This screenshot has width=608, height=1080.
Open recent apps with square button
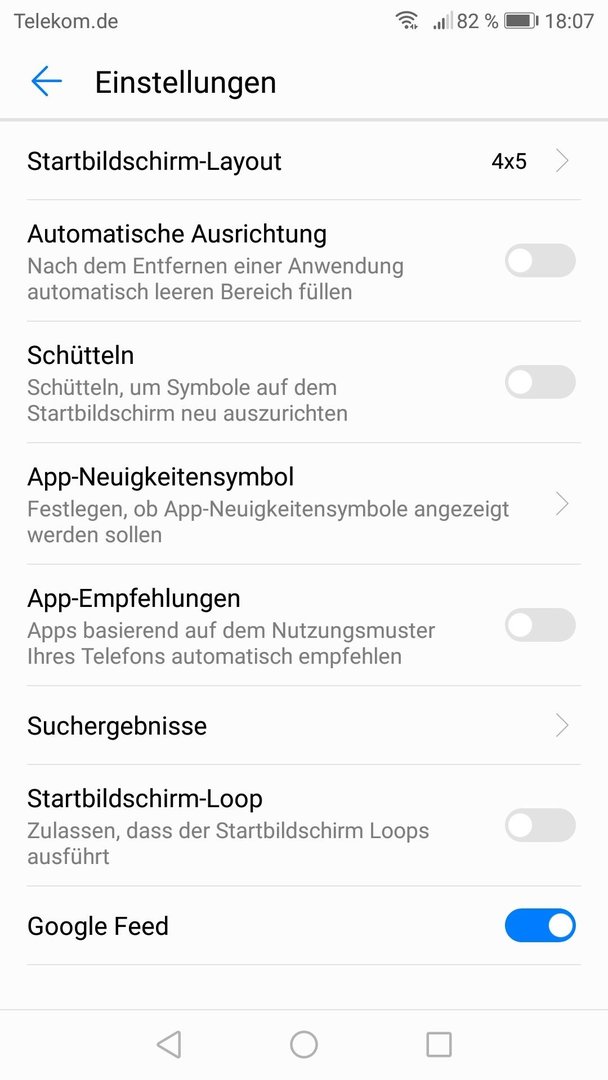point(439,1044)
